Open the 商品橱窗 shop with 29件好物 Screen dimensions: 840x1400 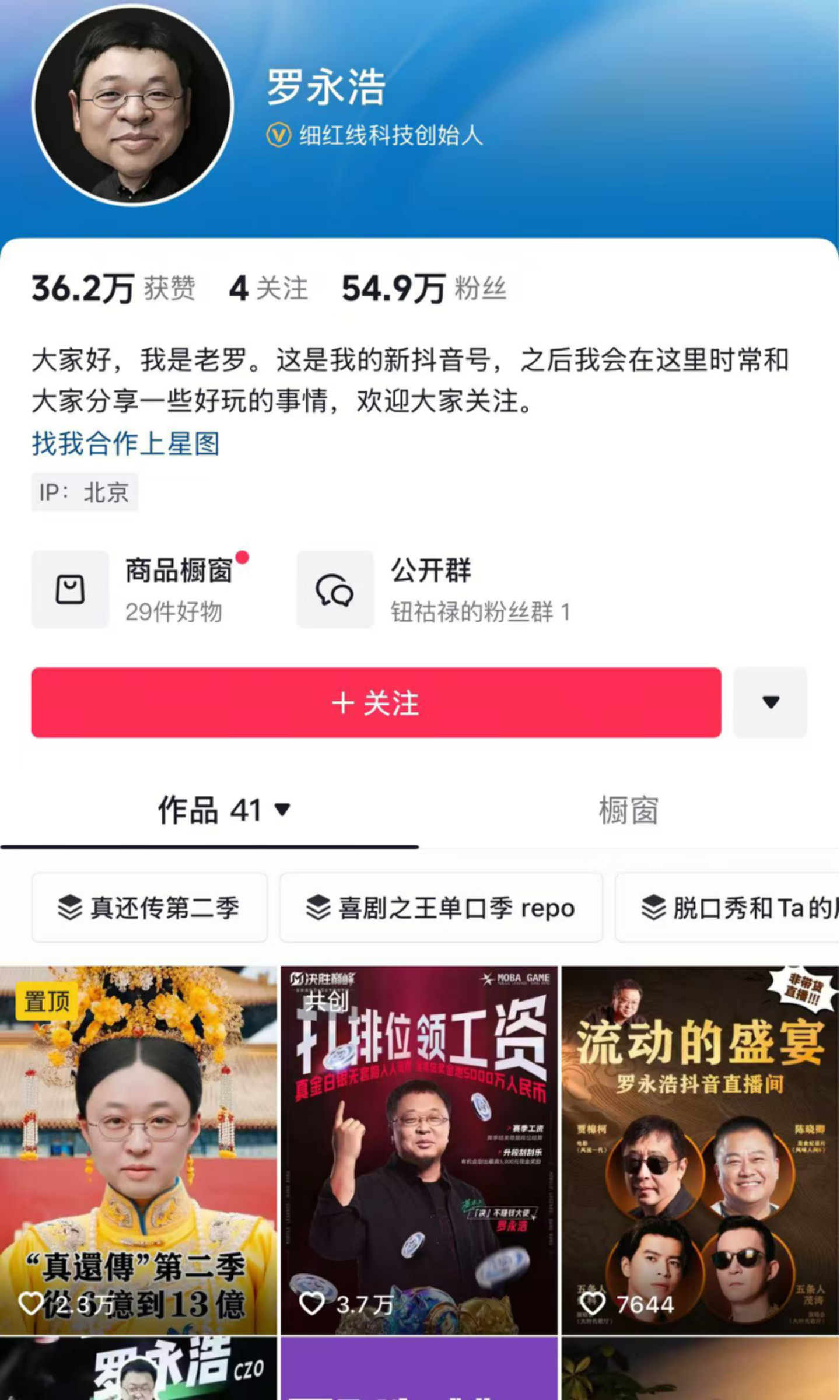(140, 589)
